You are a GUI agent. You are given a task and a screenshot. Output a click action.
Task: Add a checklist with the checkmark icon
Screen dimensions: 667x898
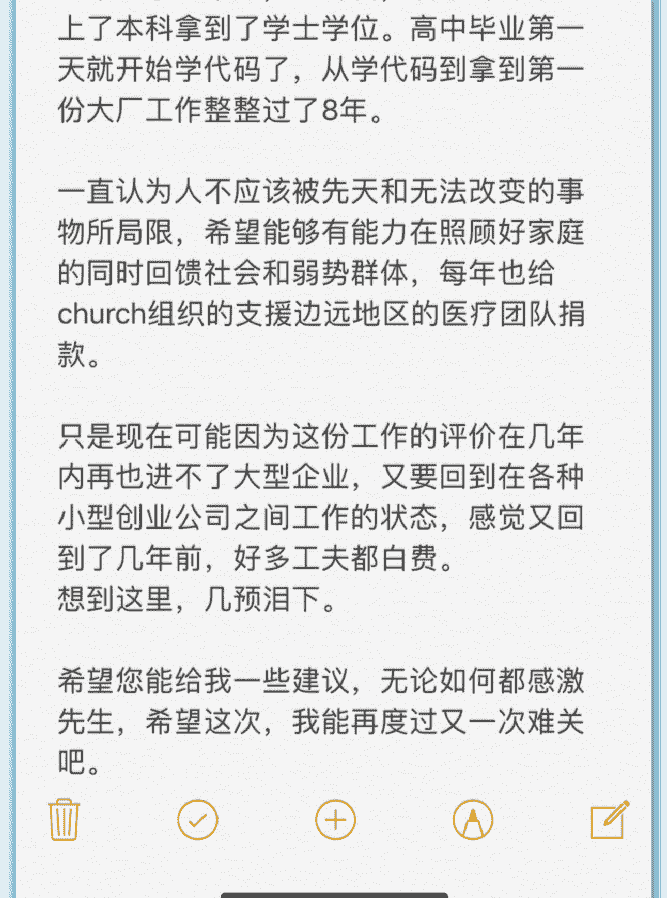[x=197, y=821]
